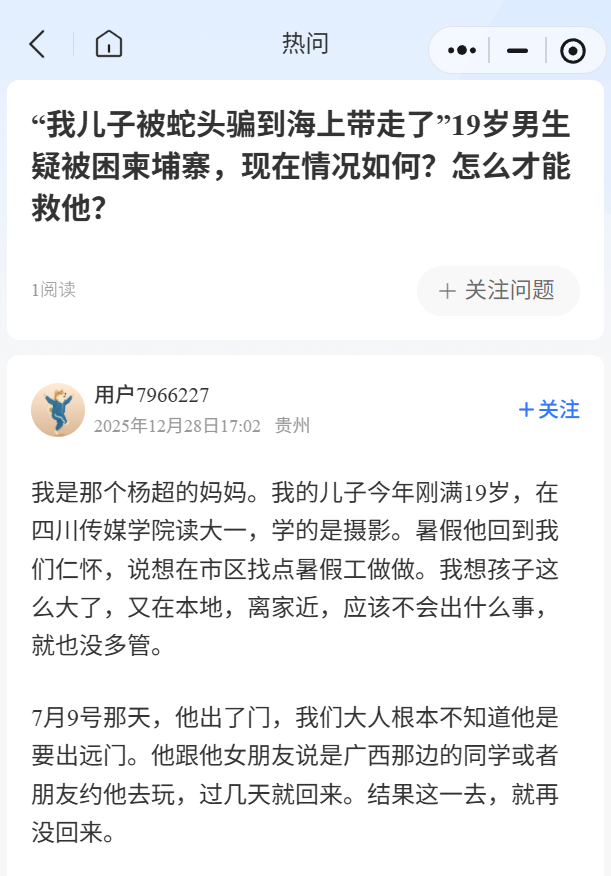Open the avatar of 用户7966227
The image size is (611, 876).
click(x=58, y=410)
